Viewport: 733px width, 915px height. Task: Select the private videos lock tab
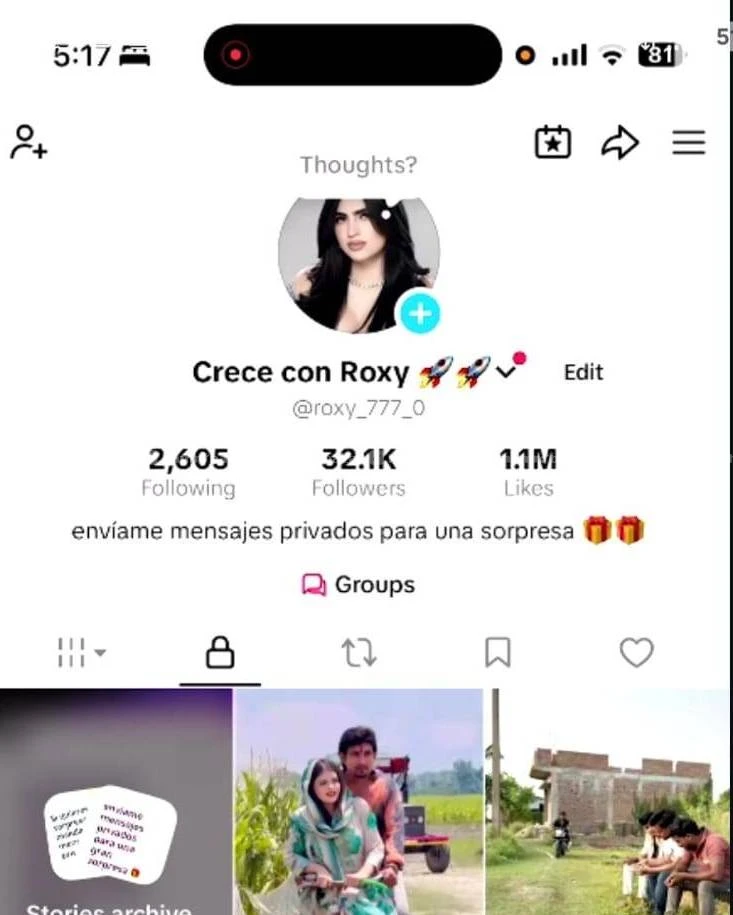coord(220,652)
